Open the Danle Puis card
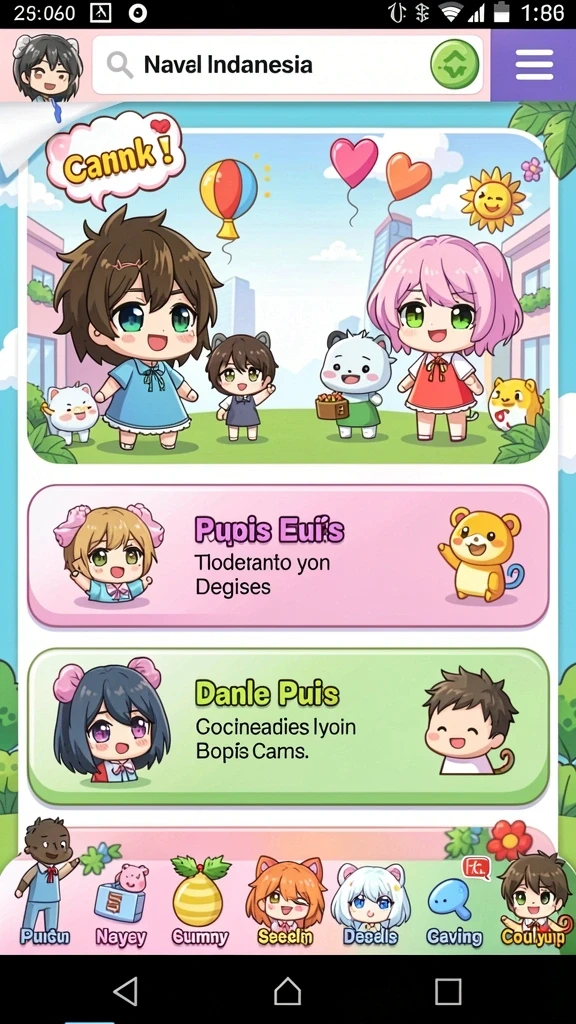This screenshot has height=1024, width=576. click(x=288, y=726)
